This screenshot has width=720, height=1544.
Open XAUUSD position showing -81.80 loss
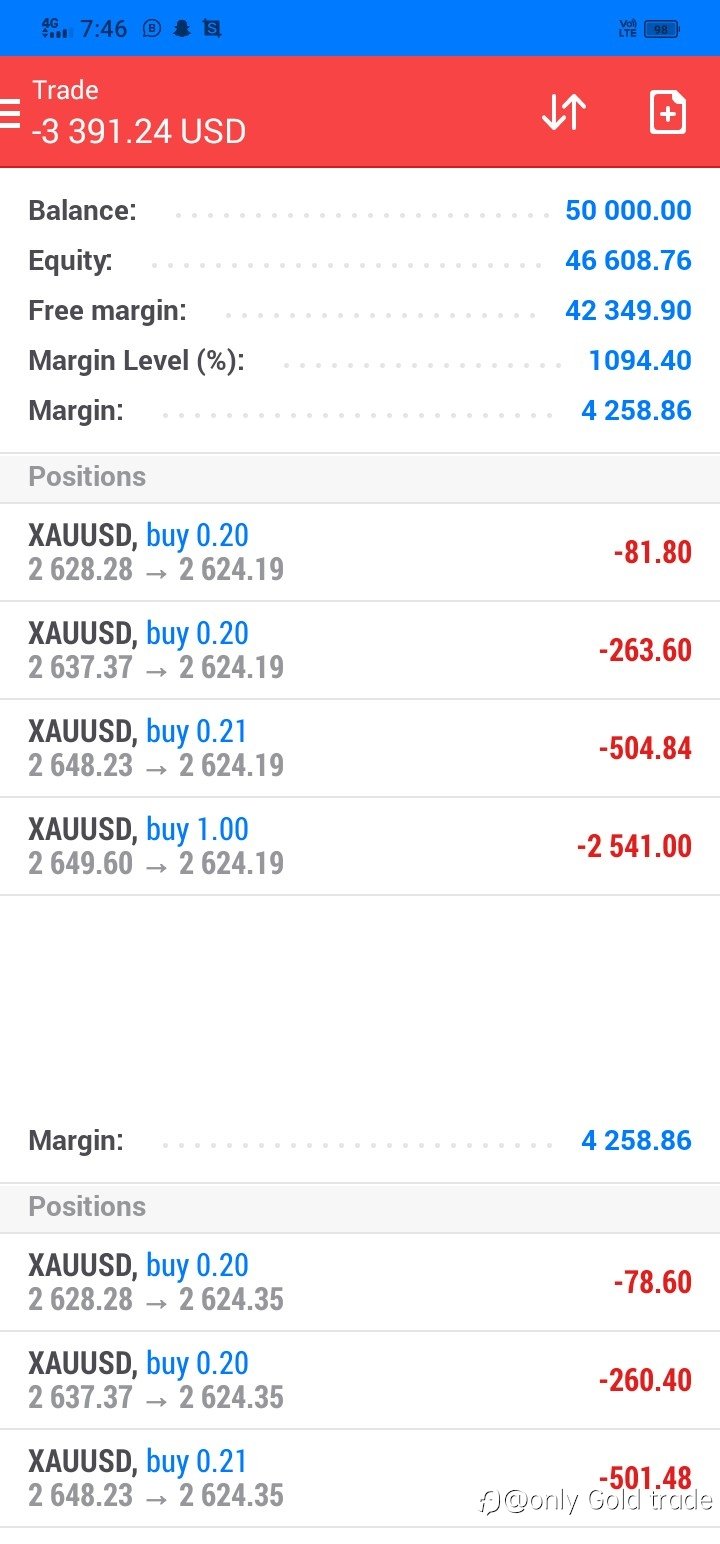(x=360, y=552)
